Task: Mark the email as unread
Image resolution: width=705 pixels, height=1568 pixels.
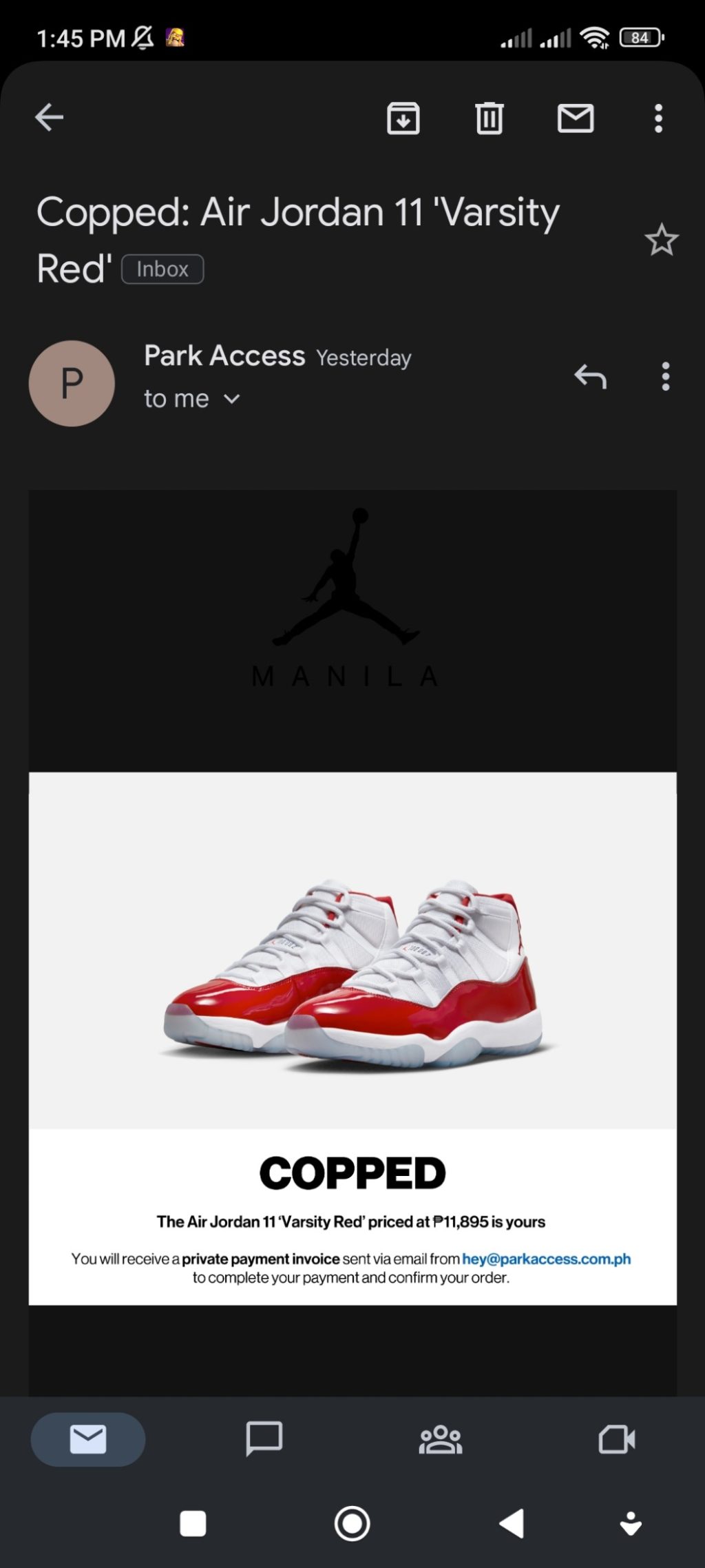Action: [x=575, y=118]
